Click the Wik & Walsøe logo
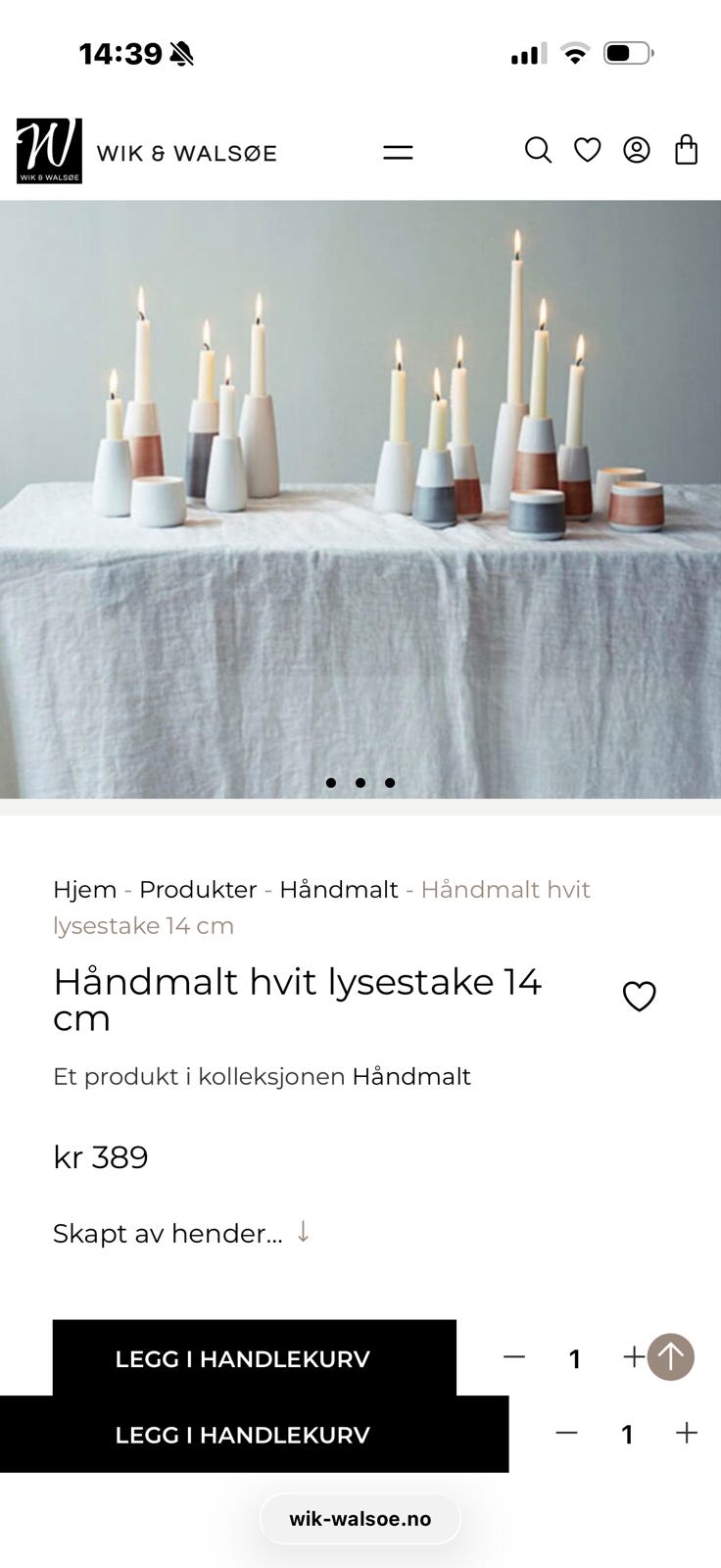The height and width of the screenshot is (1568, 721). click(x=47, y=149)
